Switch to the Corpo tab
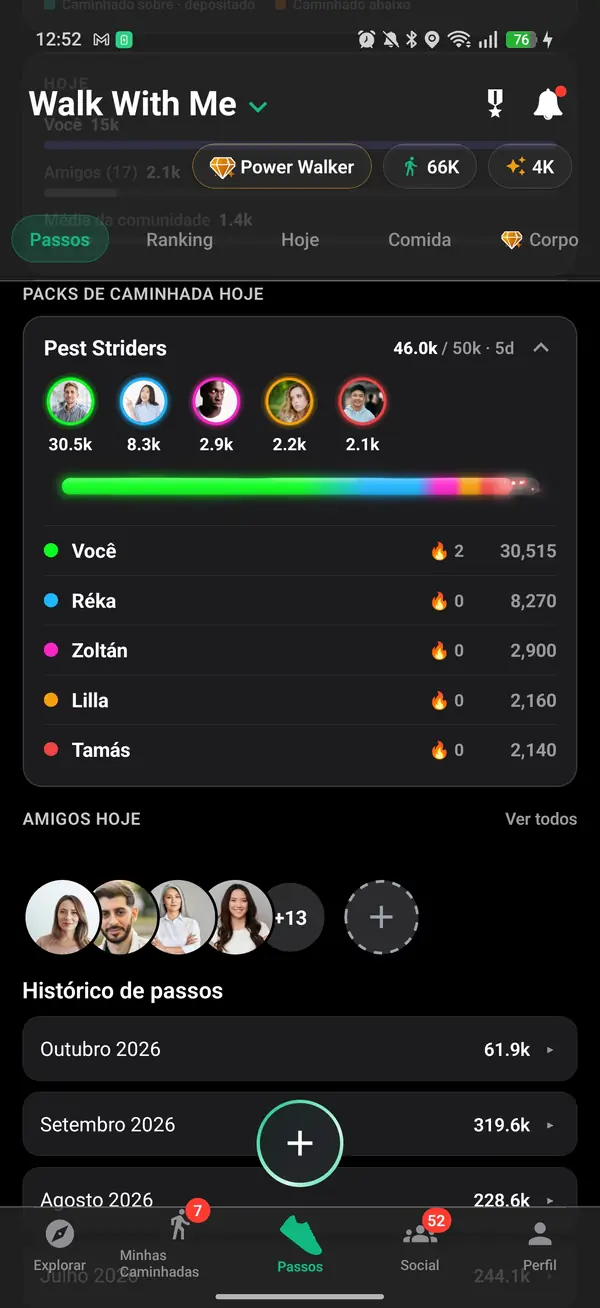Screen dimensions: 600x1308 pos(540,240)
